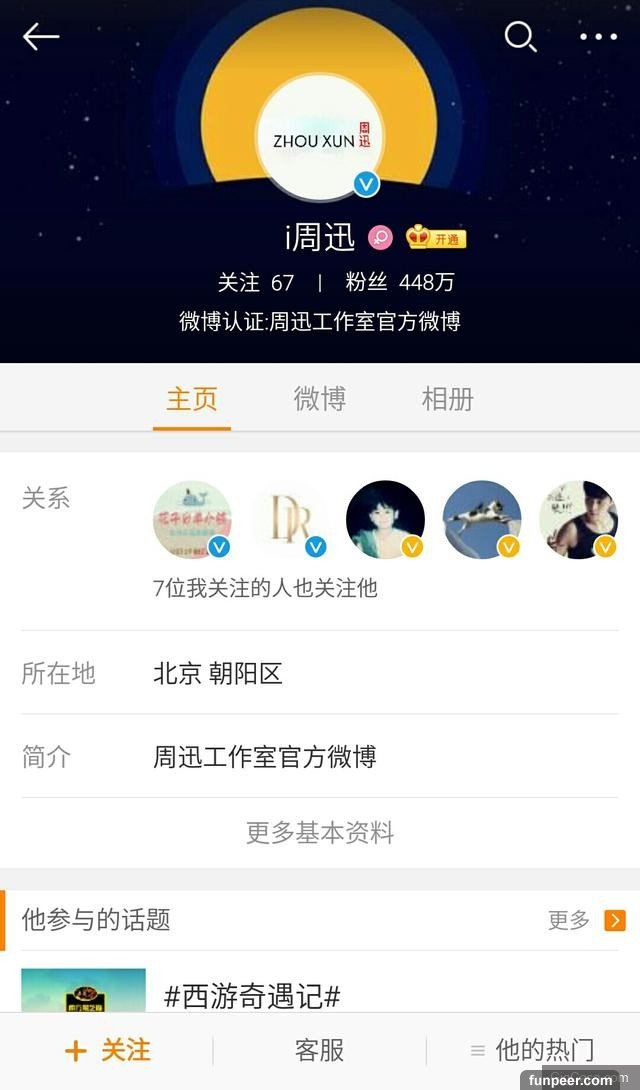The image size is (640, 1090).
Task: Open the three-dot overflow menu
Action: 598,37
